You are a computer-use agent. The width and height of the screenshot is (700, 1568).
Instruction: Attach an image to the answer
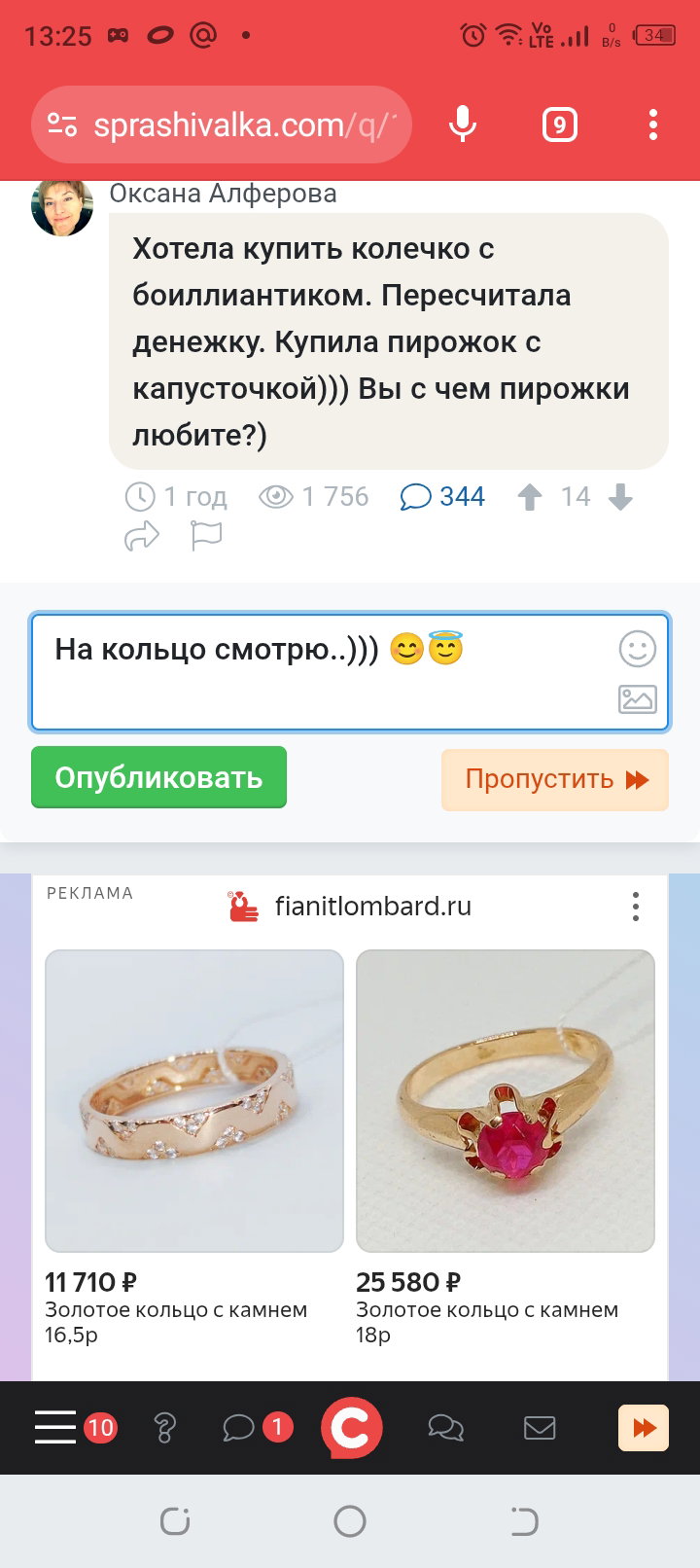pyautogui.click(x=638, y=699)
